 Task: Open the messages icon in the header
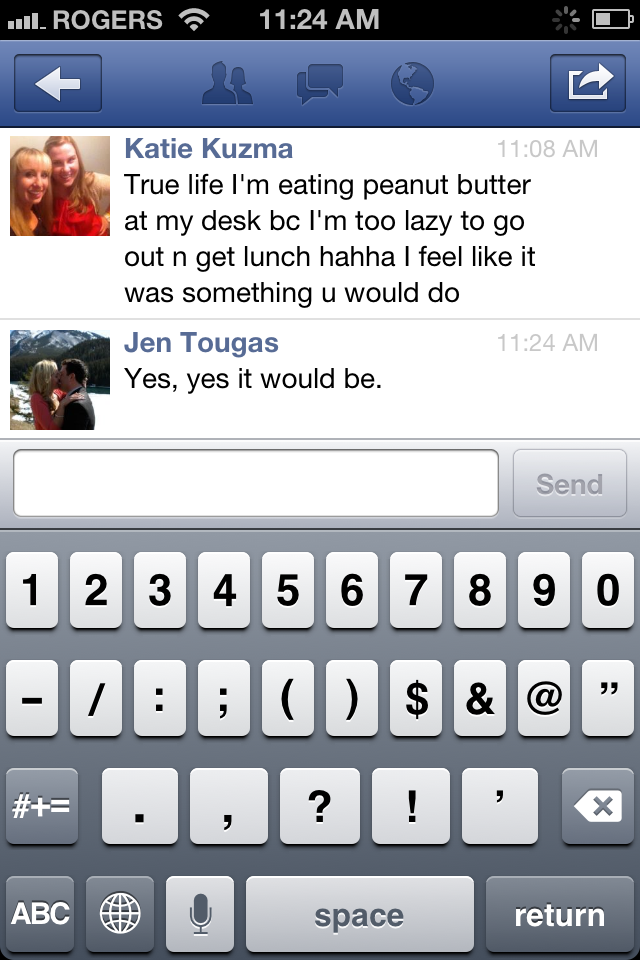pos(320,84)
